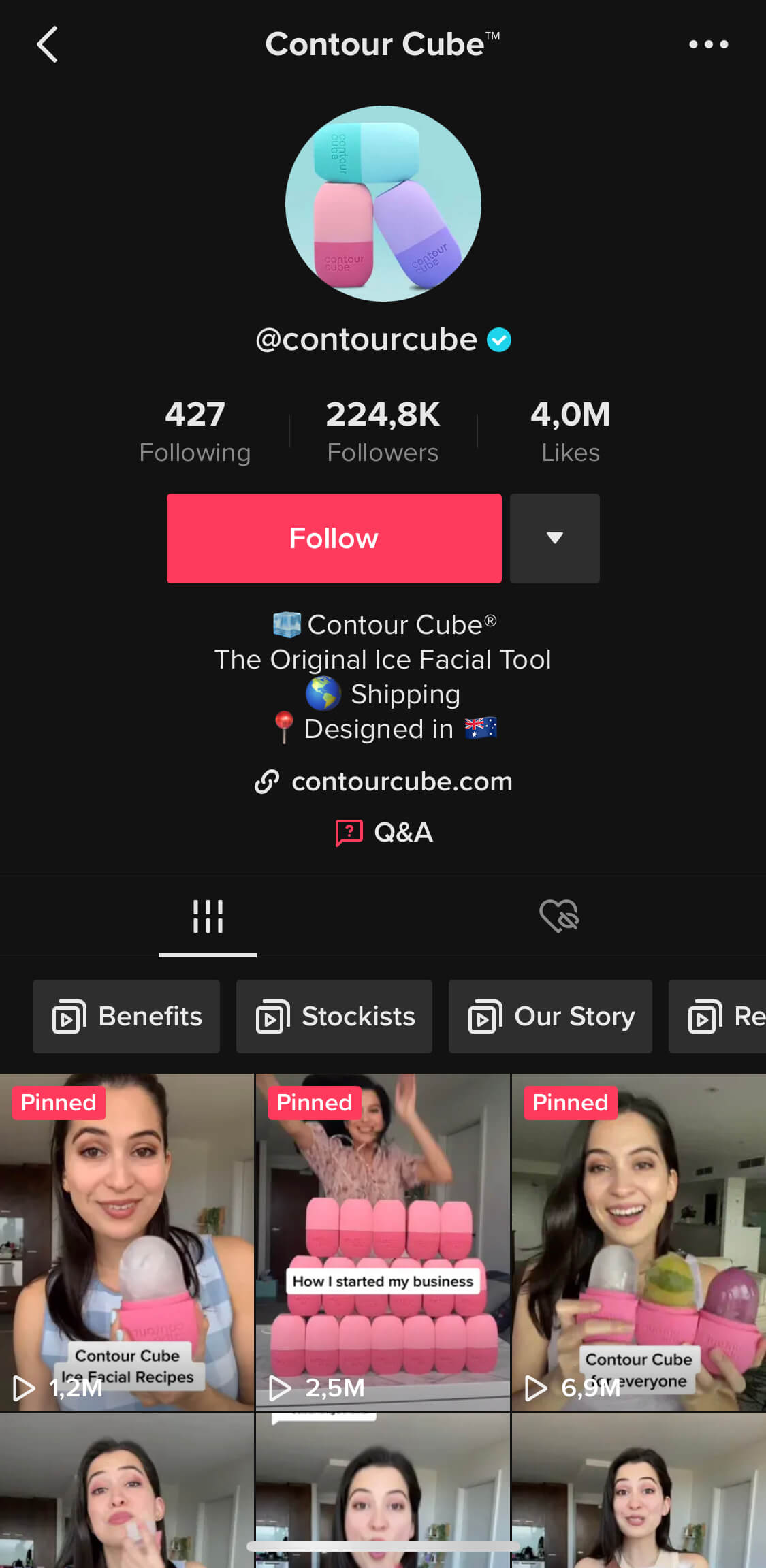Play pinned How I started my business video
This screenshot has height=1568, width=766.
click(383, 1242)
